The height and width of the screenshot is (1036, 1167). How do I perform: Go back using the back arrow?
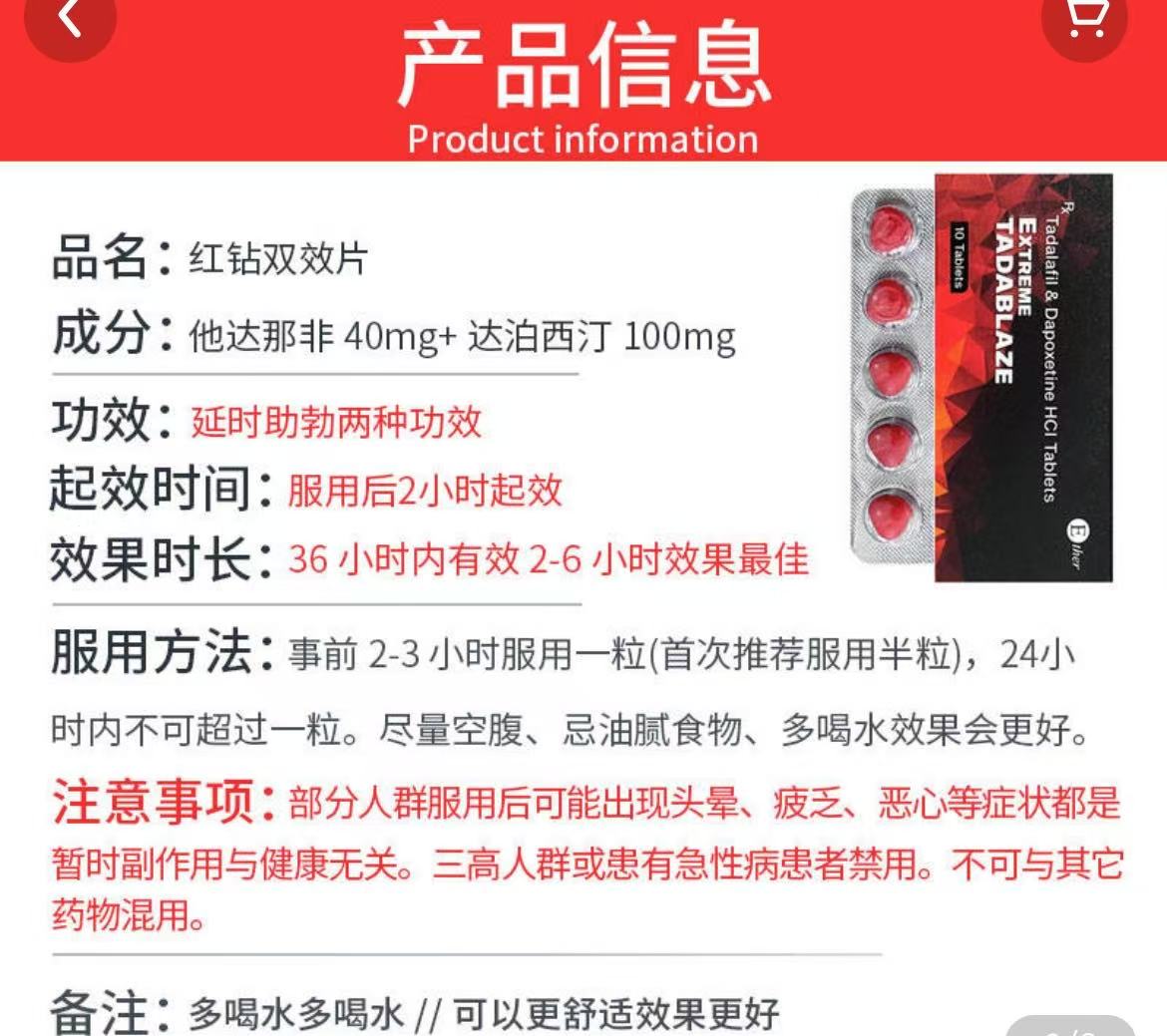(x=70, y=18)
